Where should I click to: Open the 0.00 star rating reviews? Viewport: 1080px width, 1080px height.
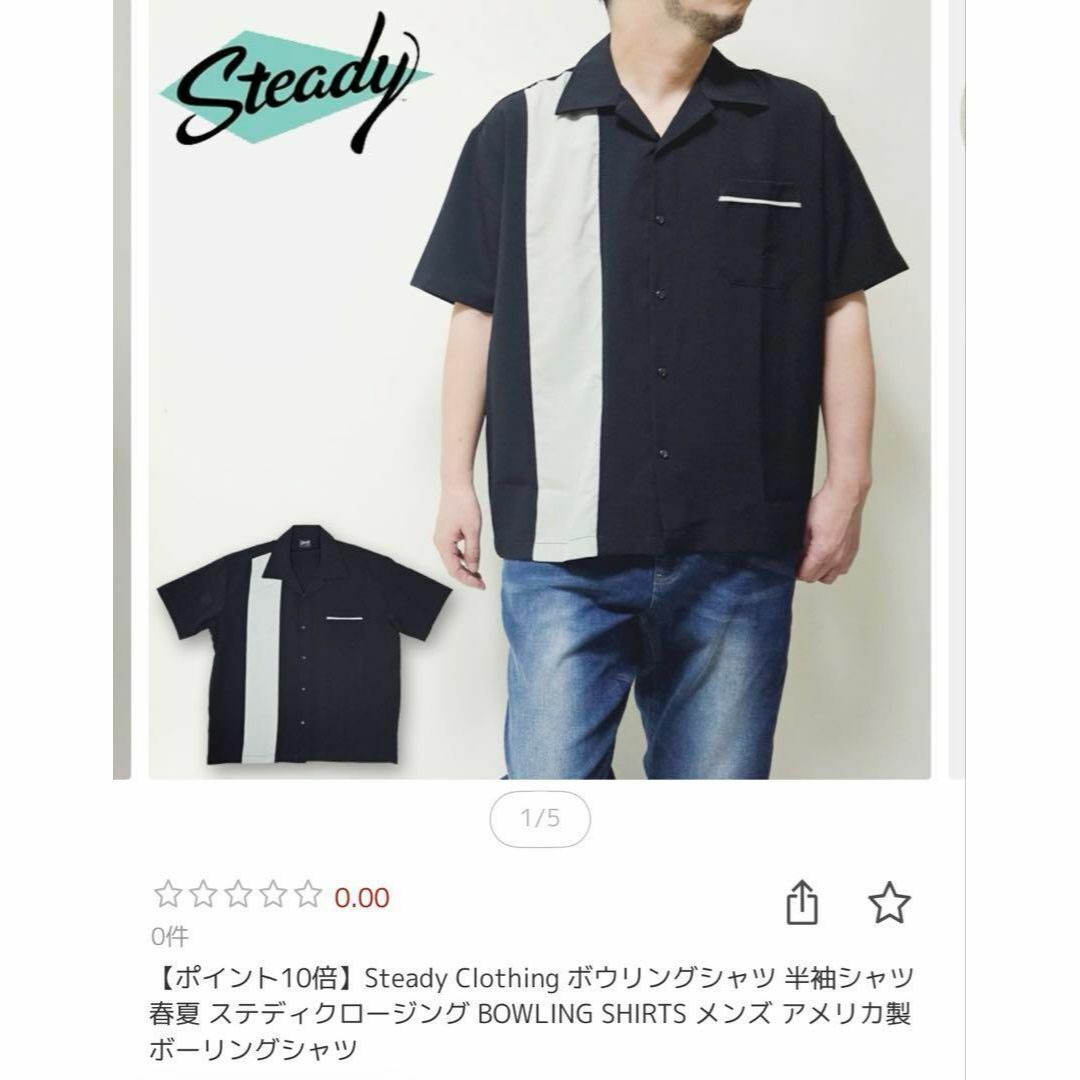[272, 897]
